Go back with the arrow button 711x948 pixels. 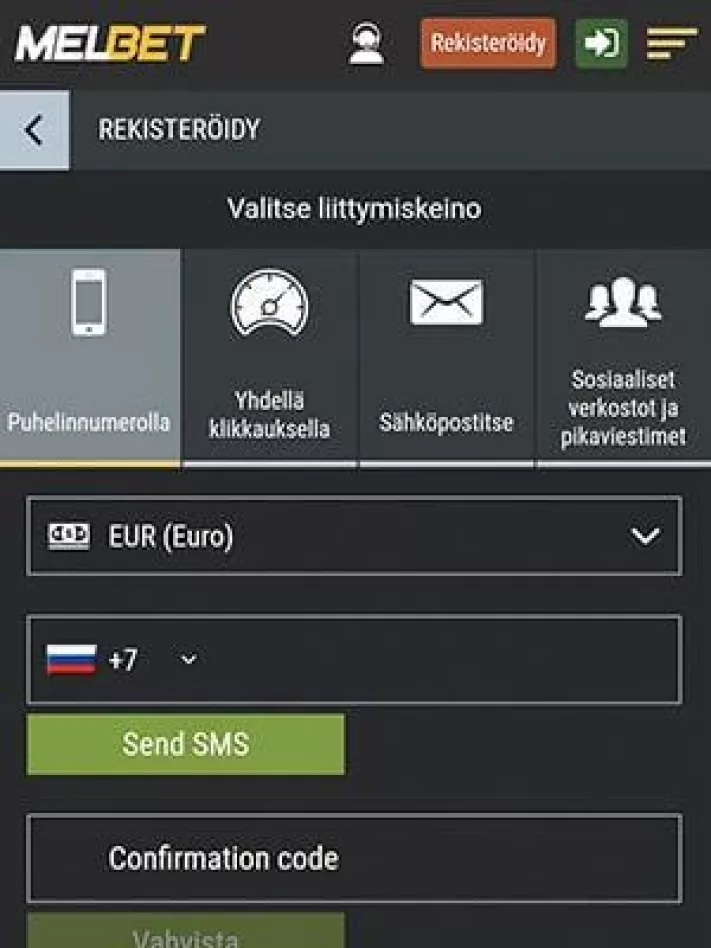[x=34, y=130]
